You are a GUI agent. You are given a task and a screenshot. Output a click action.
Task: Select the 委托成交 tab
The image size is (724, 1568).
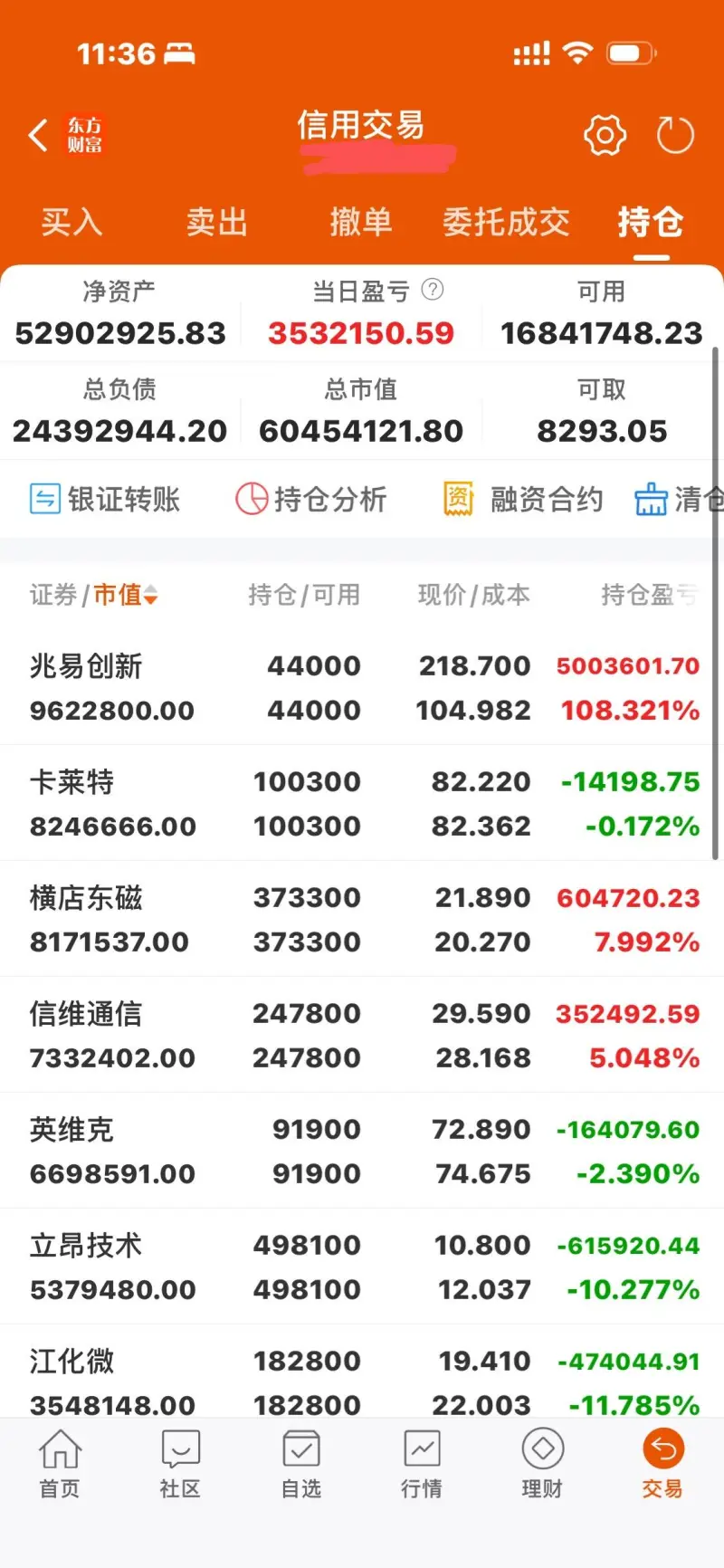tap(506, 222)
